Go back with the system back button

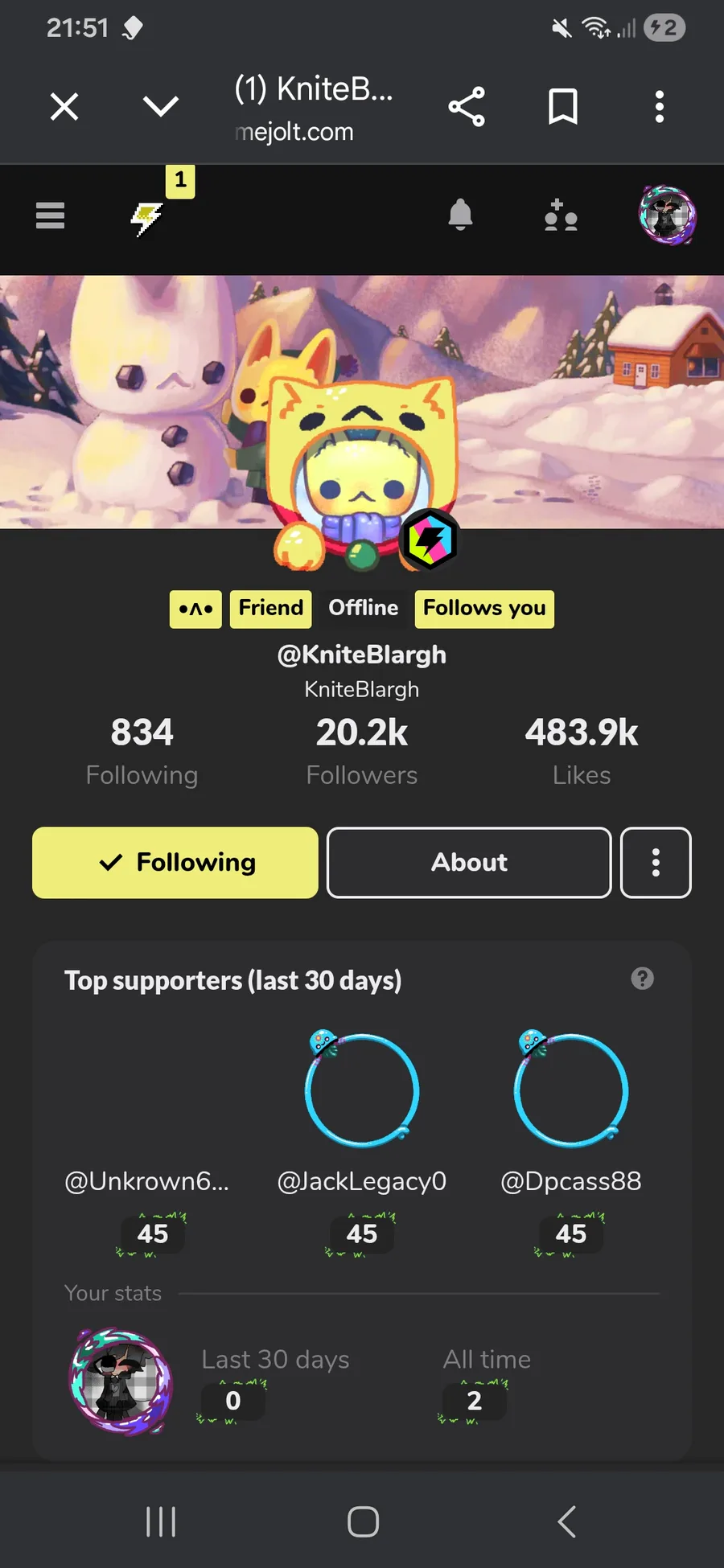pos(566,1521)
